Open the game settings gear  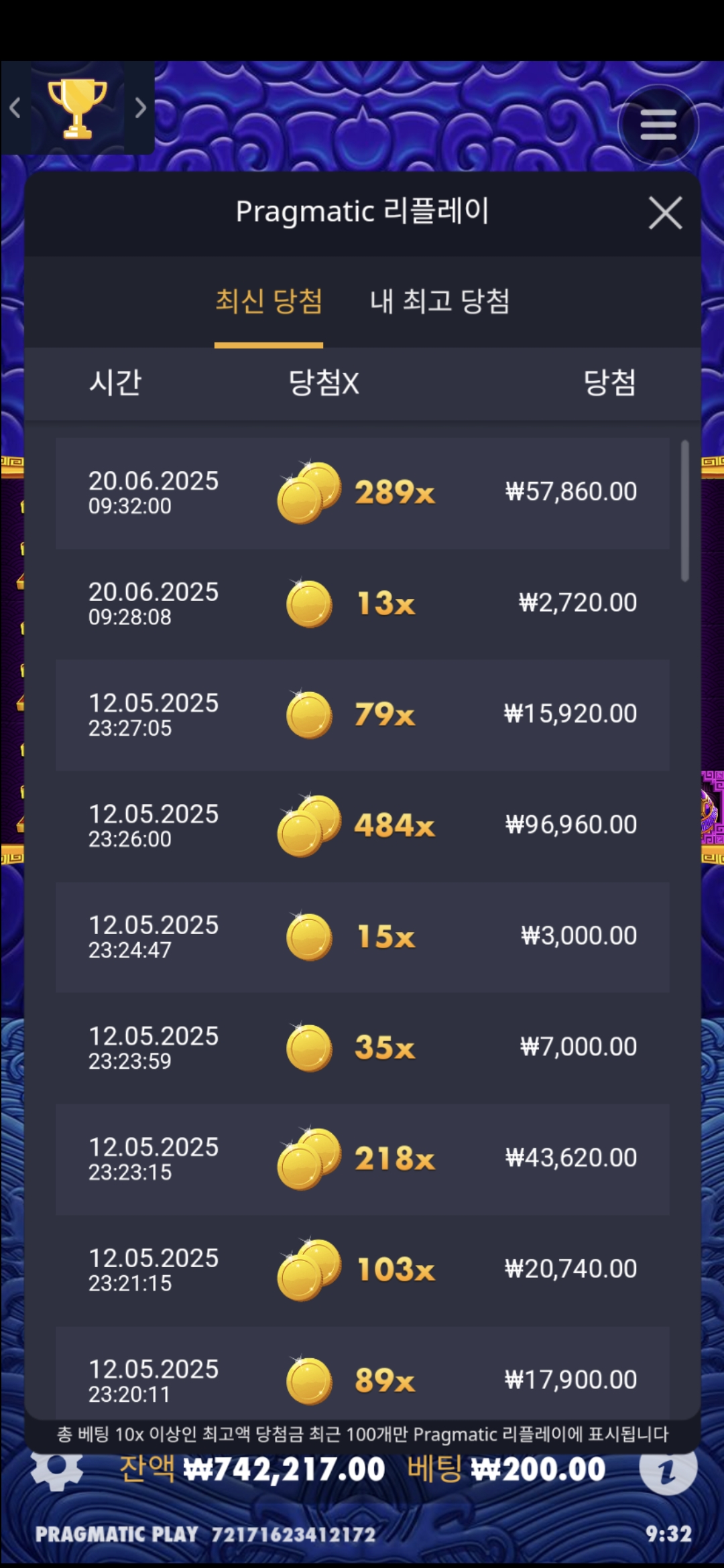click(57, 1472)
